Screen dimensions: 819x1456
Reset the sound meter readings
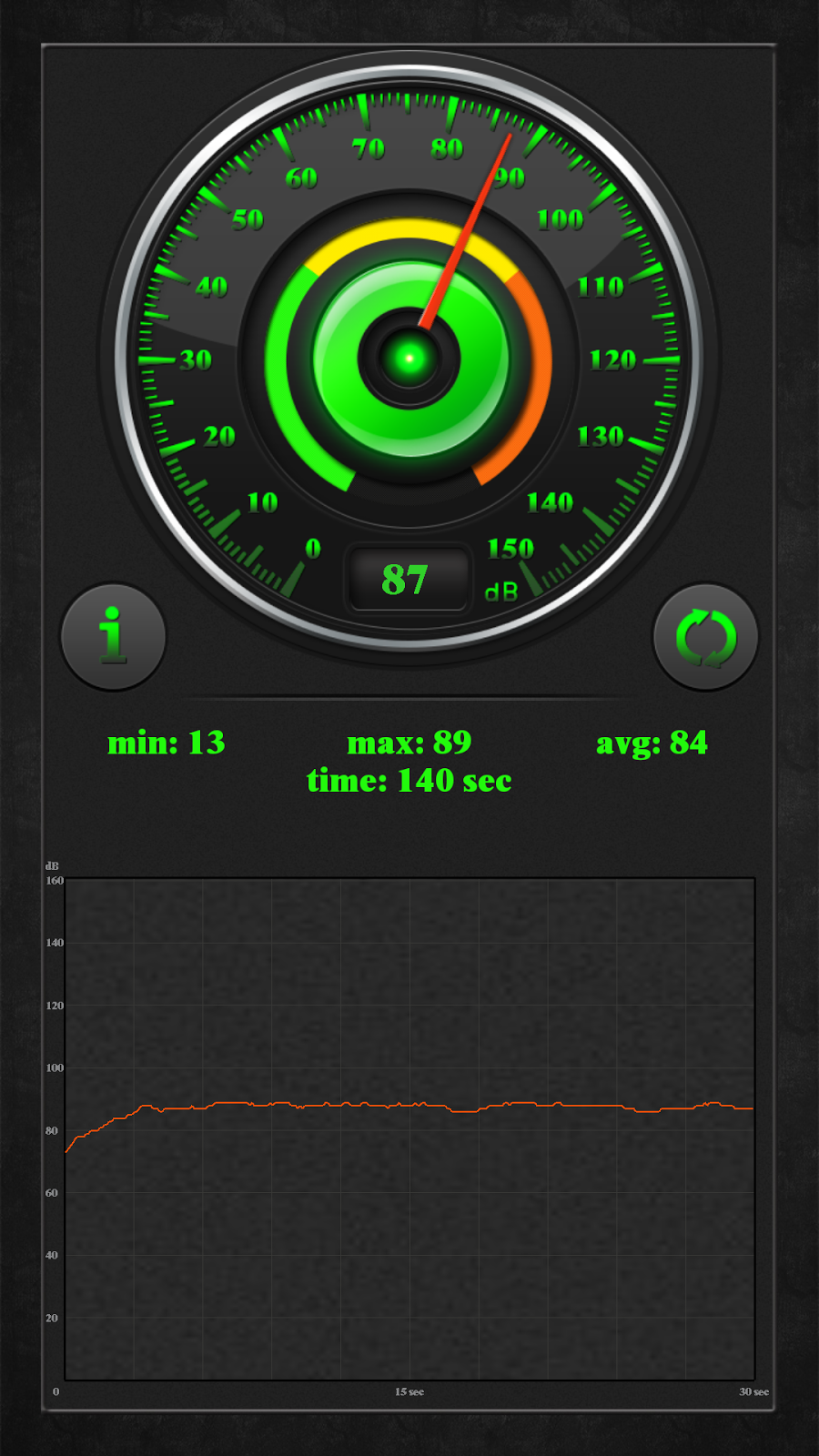click(x=705, y=637)
